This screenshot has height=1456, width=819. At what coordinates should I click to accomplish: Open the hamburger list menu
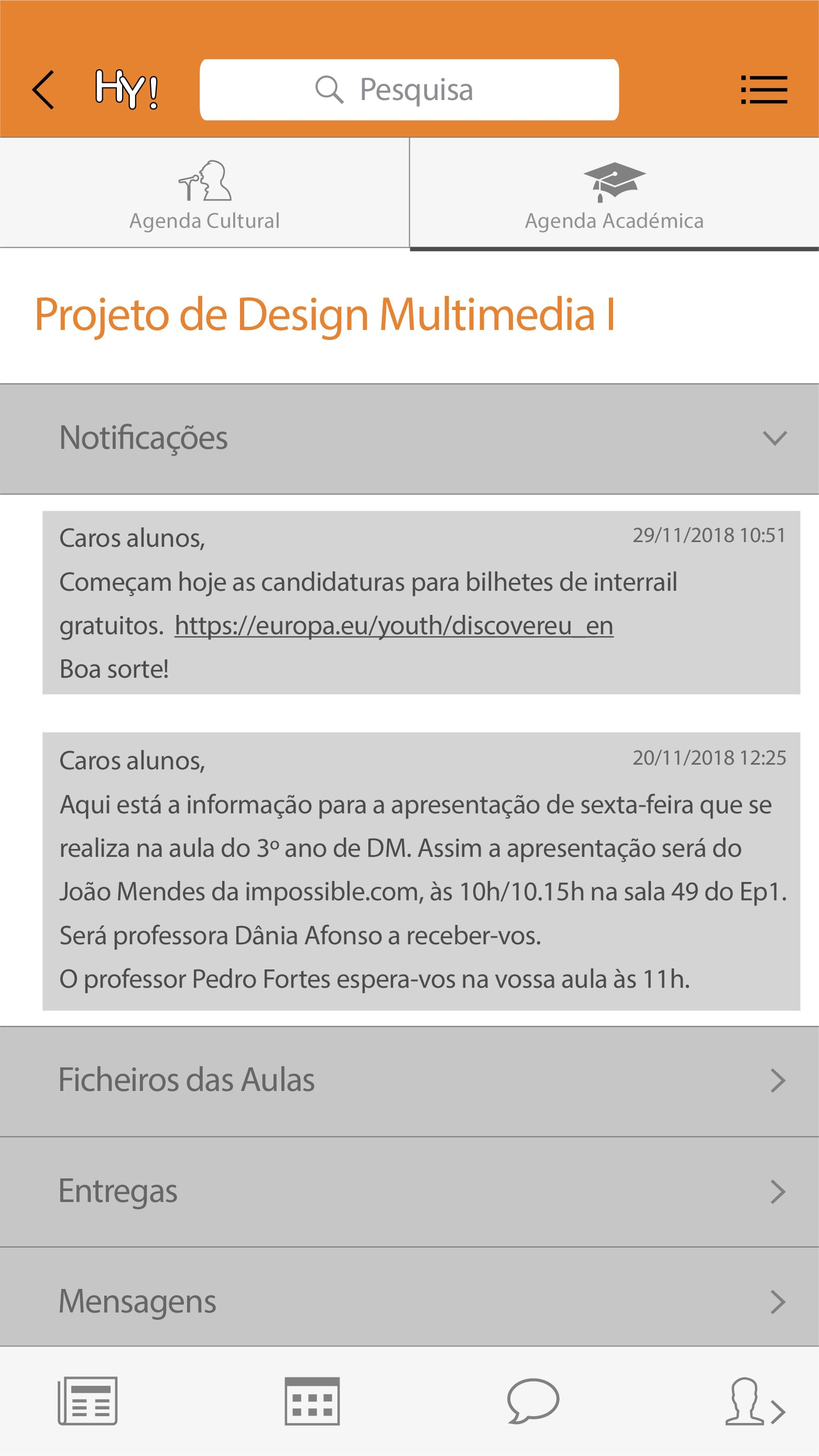(763, 90)
